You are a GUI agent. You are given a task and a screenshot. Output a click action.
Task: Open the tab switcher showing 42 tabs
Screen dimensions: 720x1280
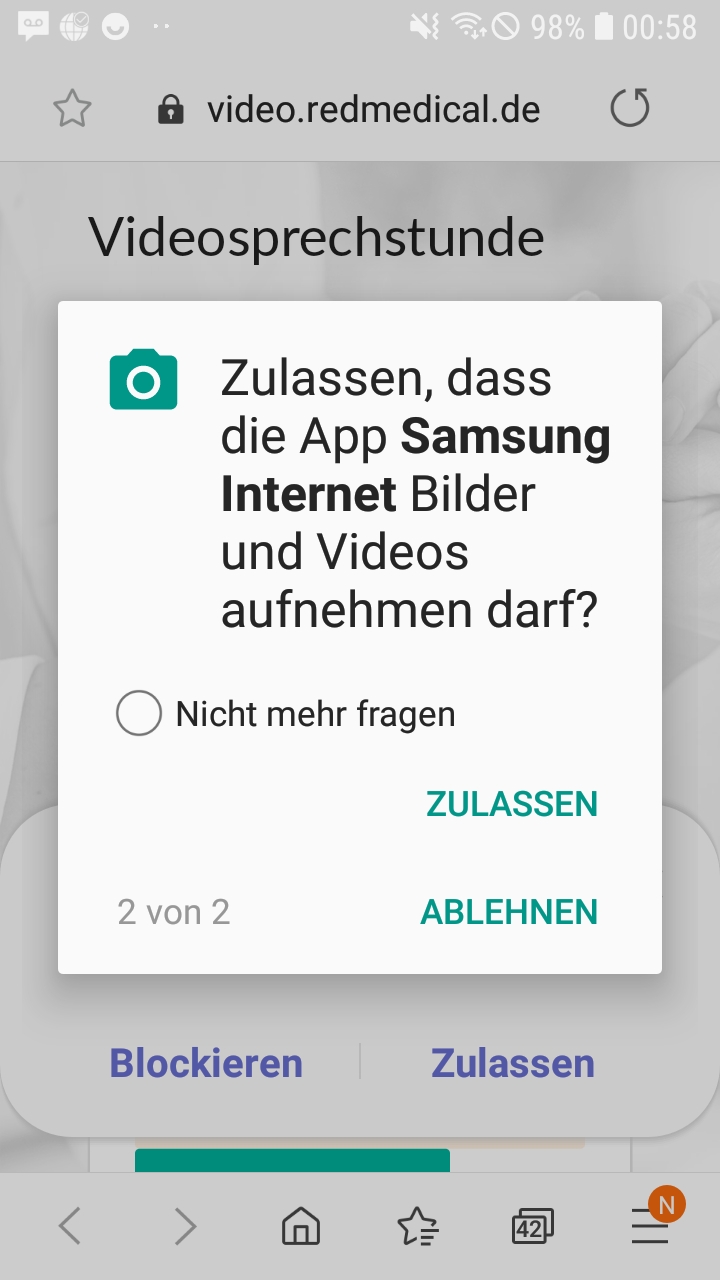click(x=532, y=1226)
